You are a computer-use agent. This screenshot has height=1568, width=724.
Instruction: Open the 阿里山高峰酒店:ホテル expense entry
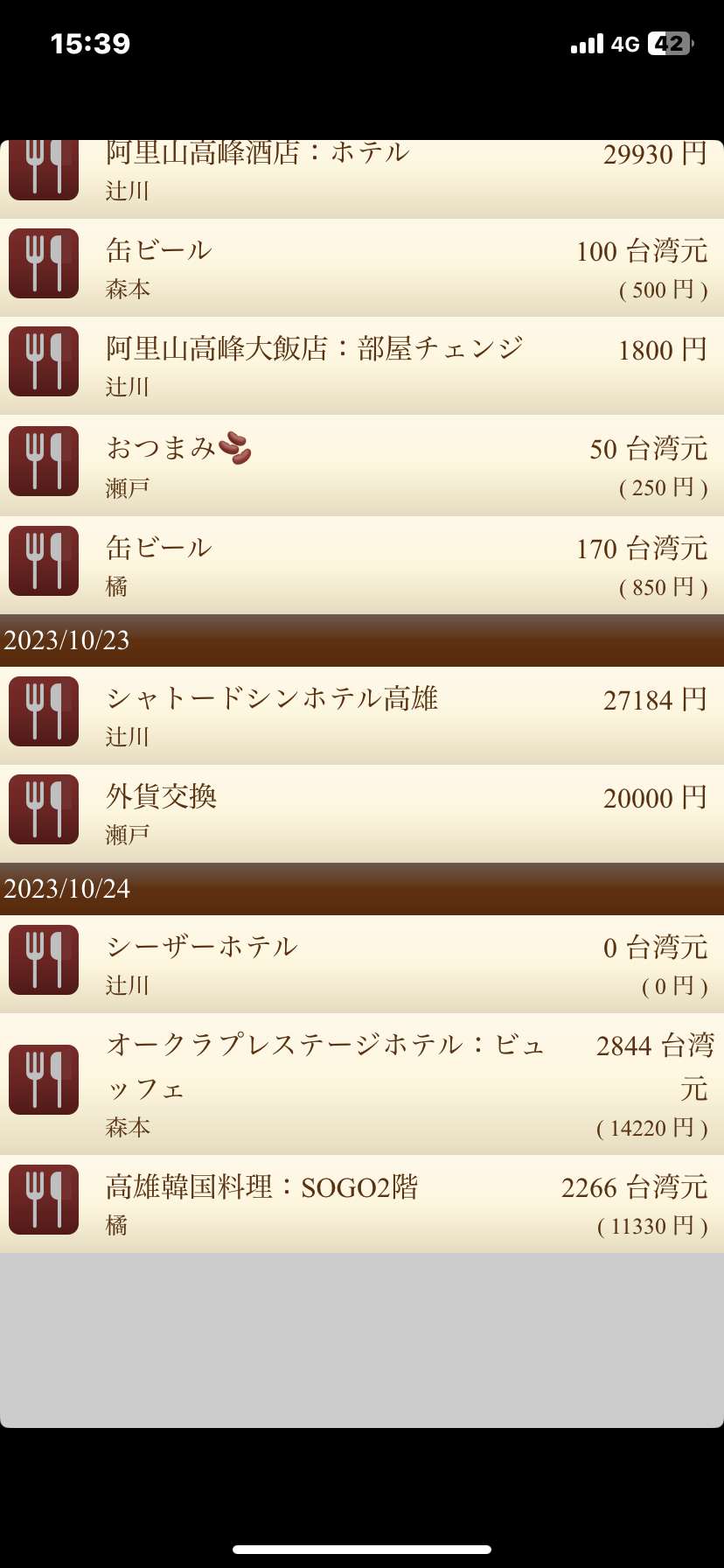tap(362, 178)
